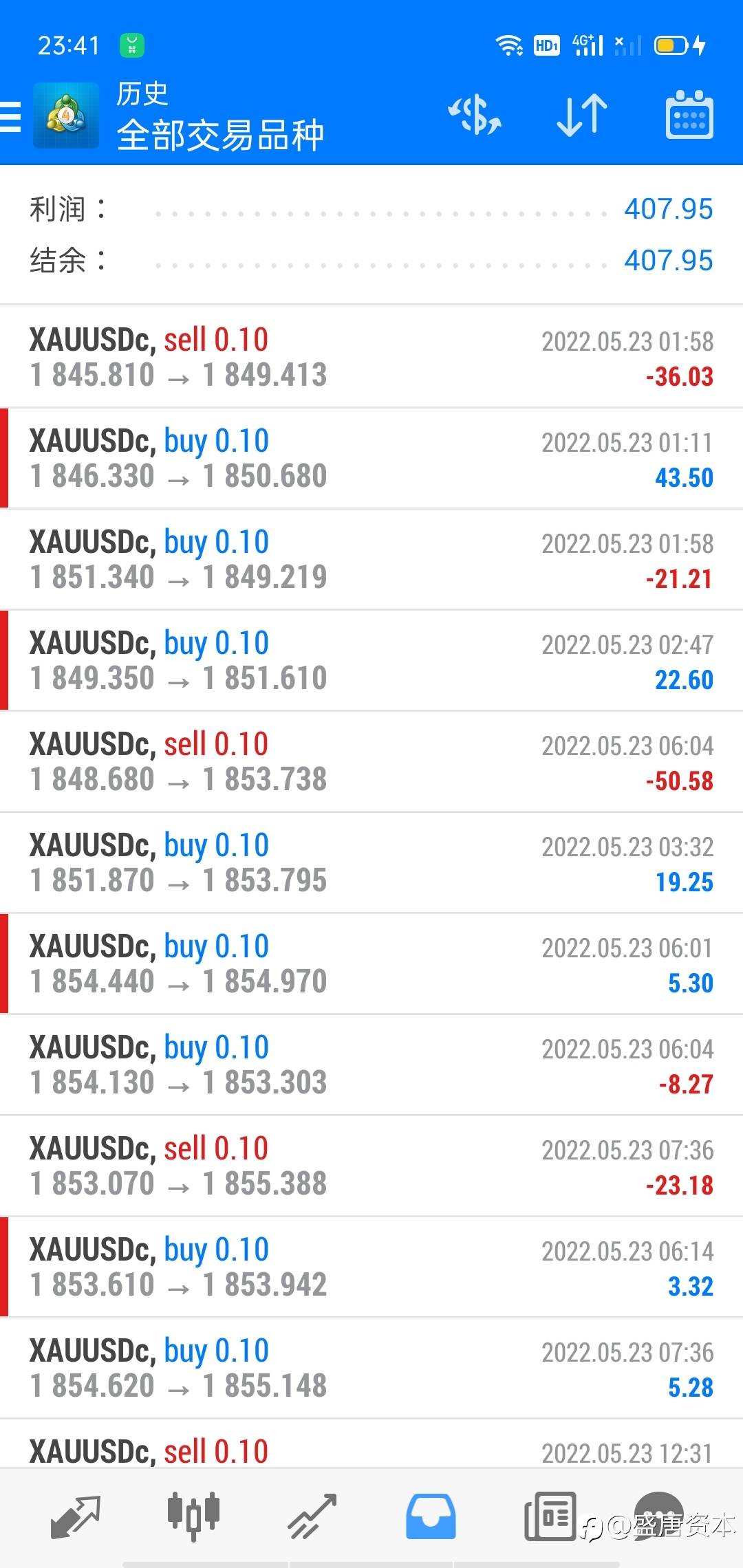Viewport: 743px width, 1568px height.
Task: Open the sell trade with -50.58 loss
Action: coord(371,761)
